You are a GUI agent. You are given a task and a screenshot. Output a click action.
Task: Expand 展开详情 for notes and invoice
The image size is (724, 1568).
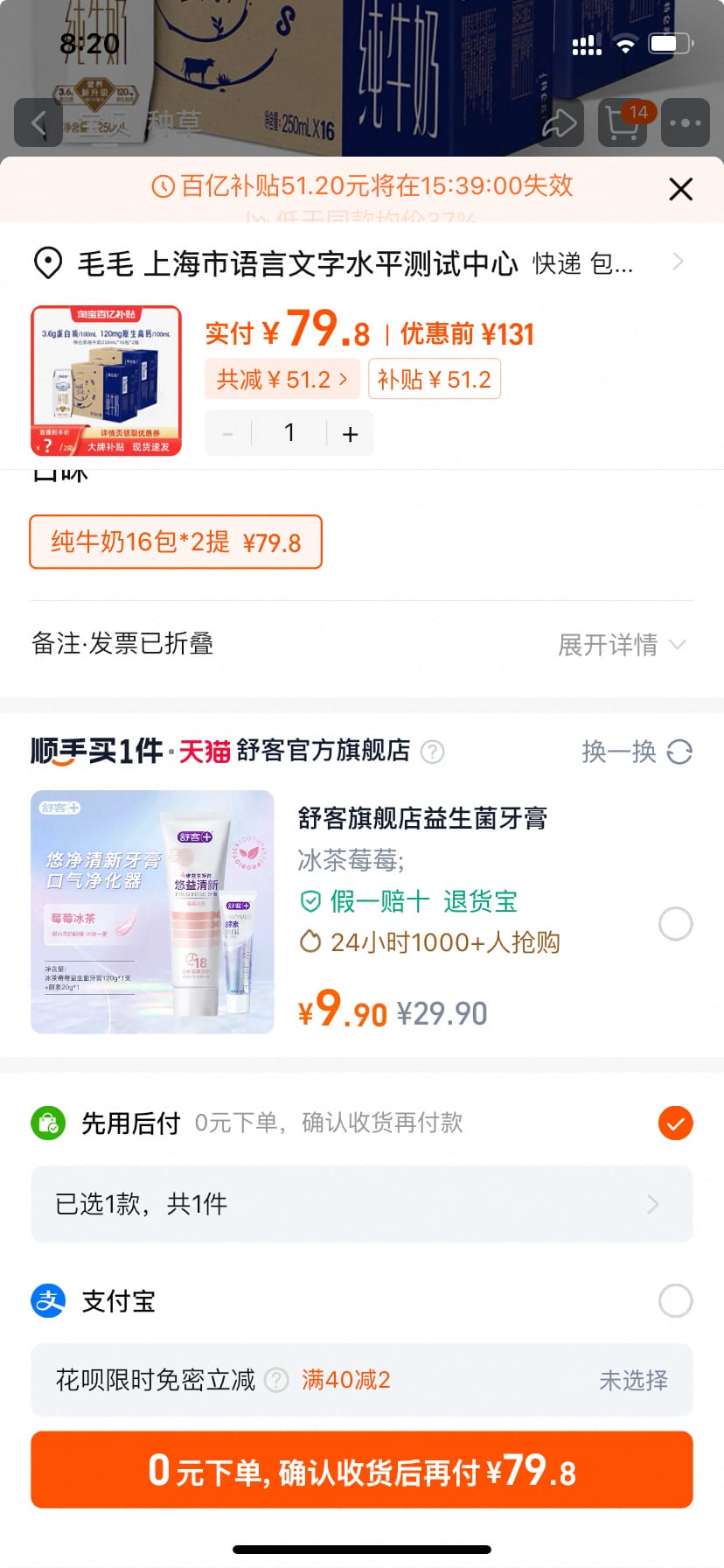621,645
